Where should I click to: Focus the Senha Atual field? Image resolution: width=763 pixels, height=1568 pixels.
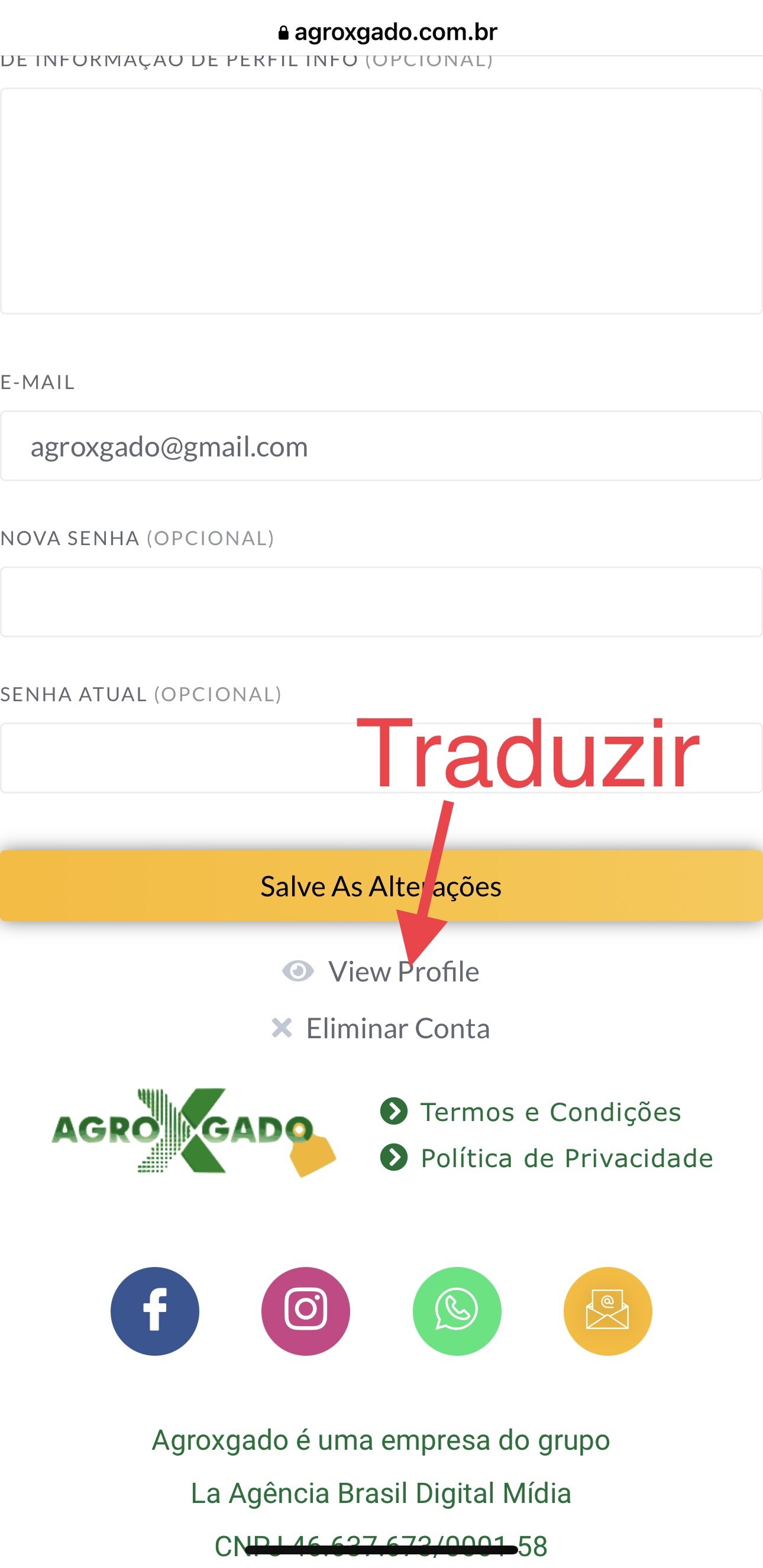[381, 758]
